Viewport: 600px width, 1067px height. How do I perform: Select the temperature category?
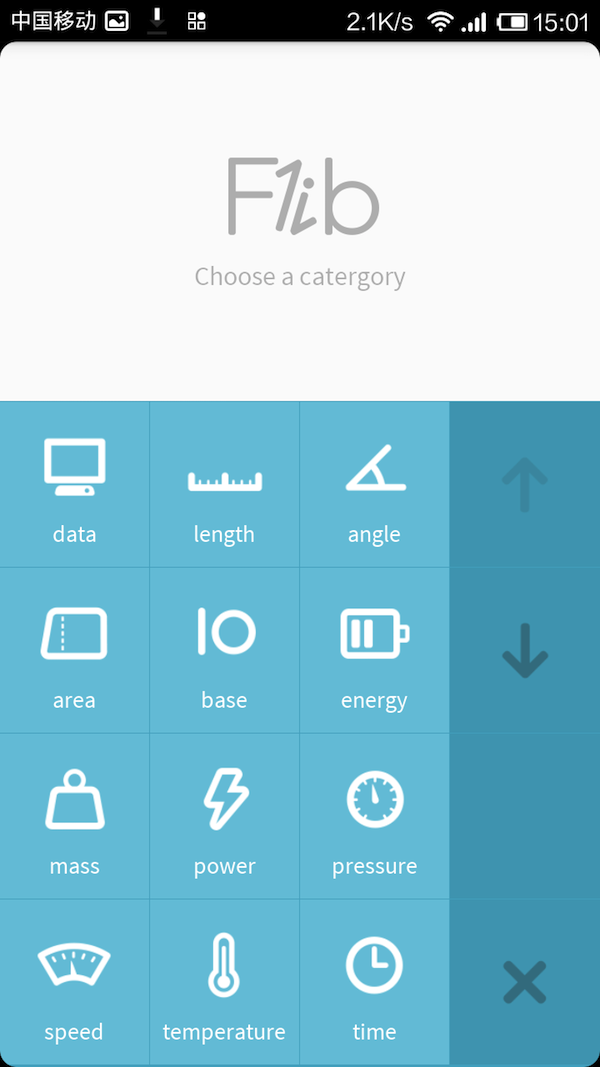pyautogui.click(x=224, y=982)
